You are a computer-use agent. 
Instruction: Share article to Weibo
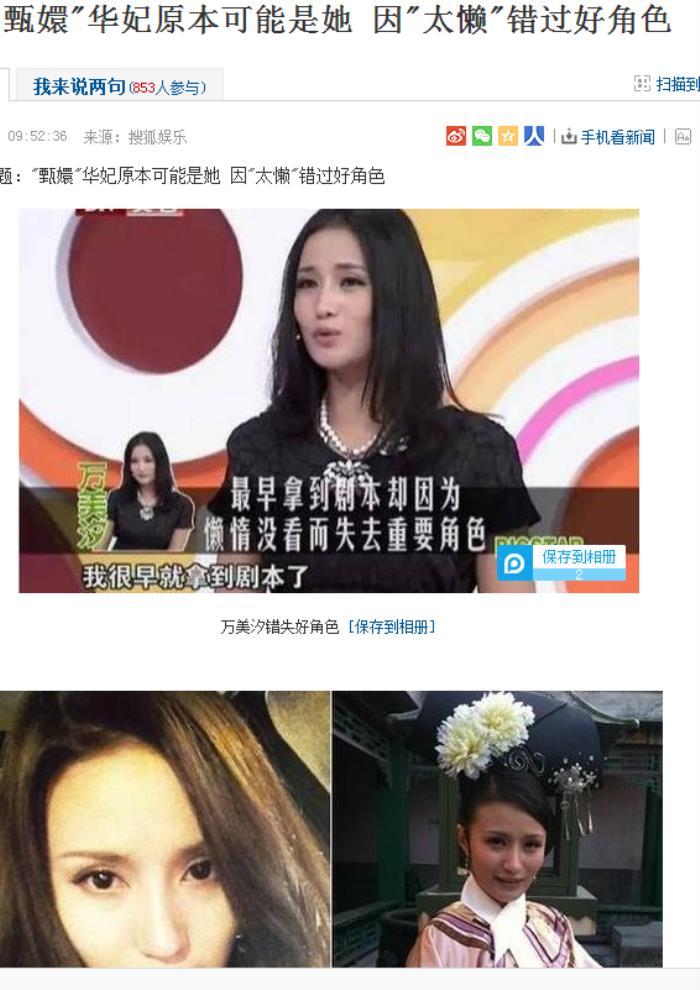[456, 136]
